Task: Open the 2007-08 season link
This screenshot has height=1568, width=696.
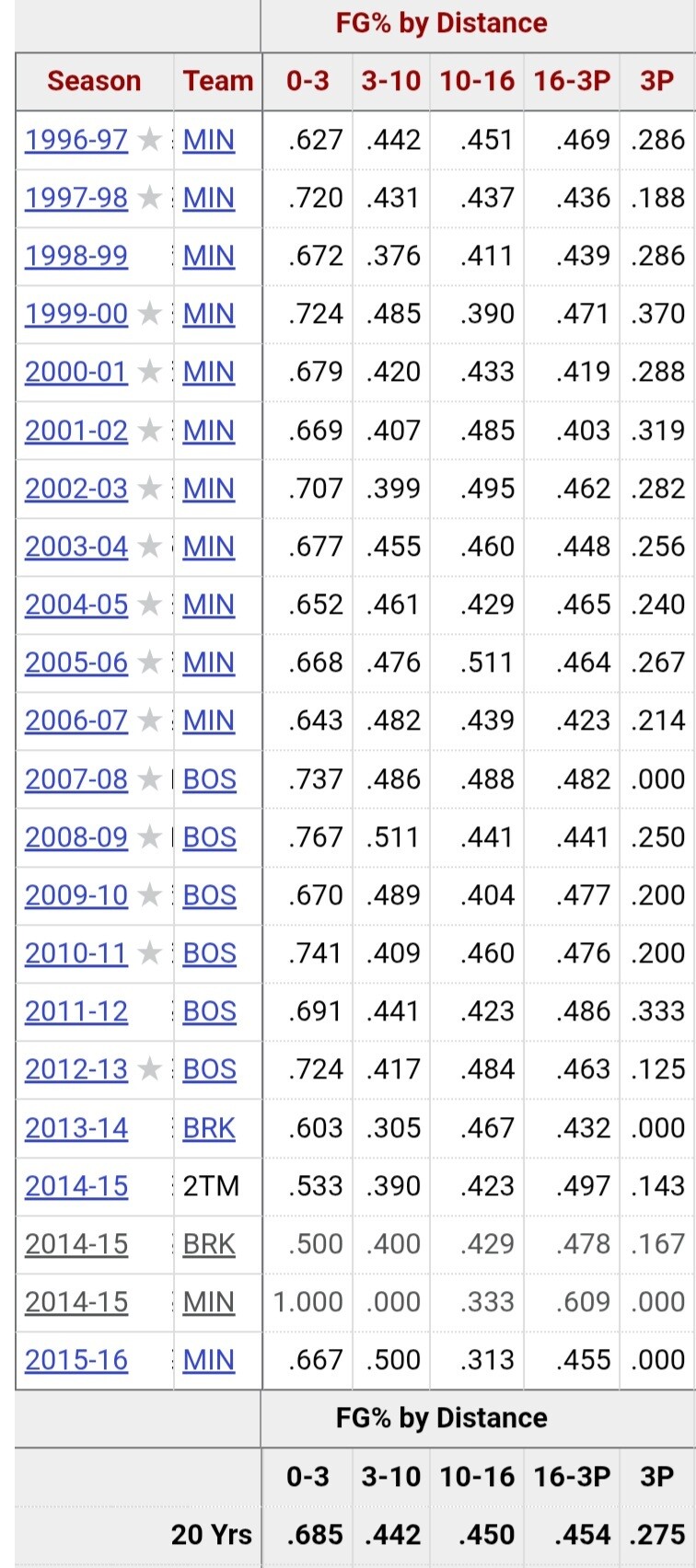Action: [x=76, y=779]
